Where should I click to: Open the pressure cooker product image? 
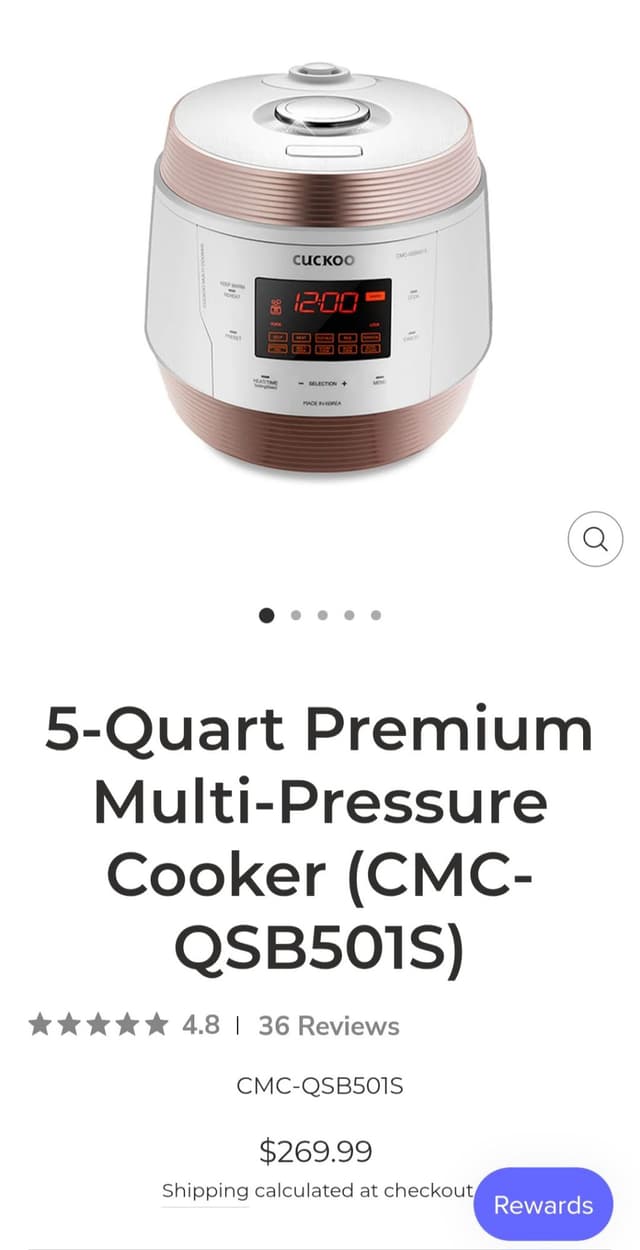click(318, 270)
